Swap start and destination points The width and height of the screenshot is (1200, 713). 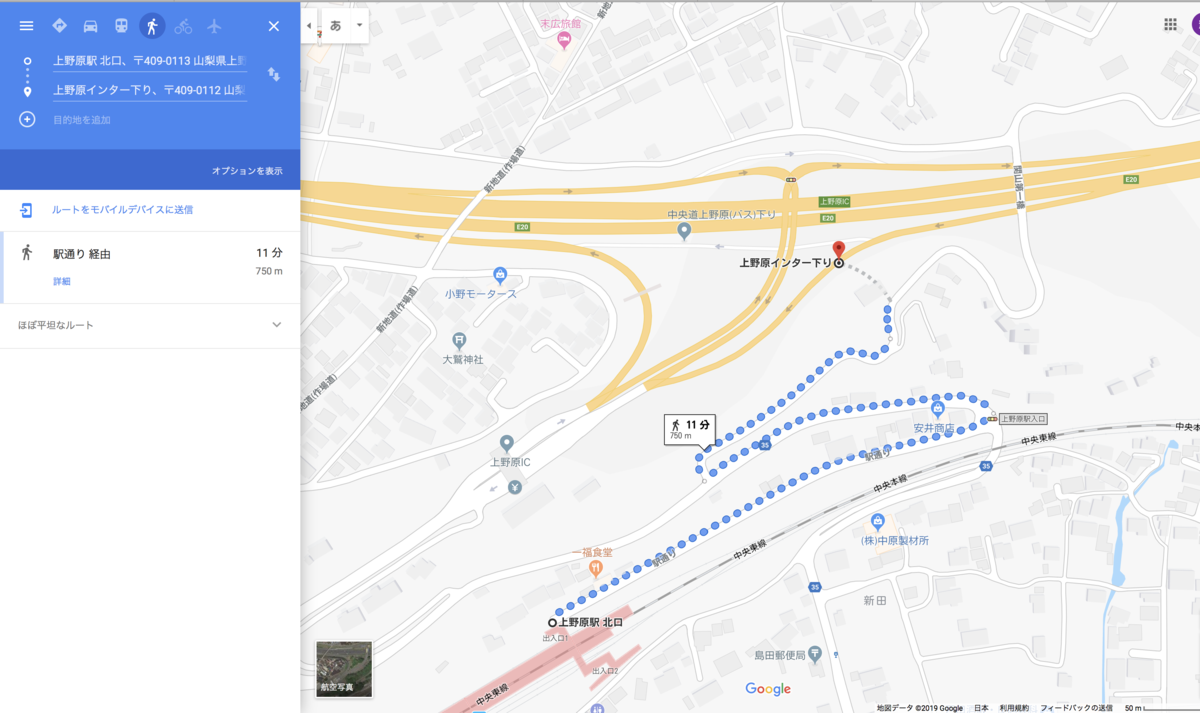pyautogui.click(x=274, y=75)
